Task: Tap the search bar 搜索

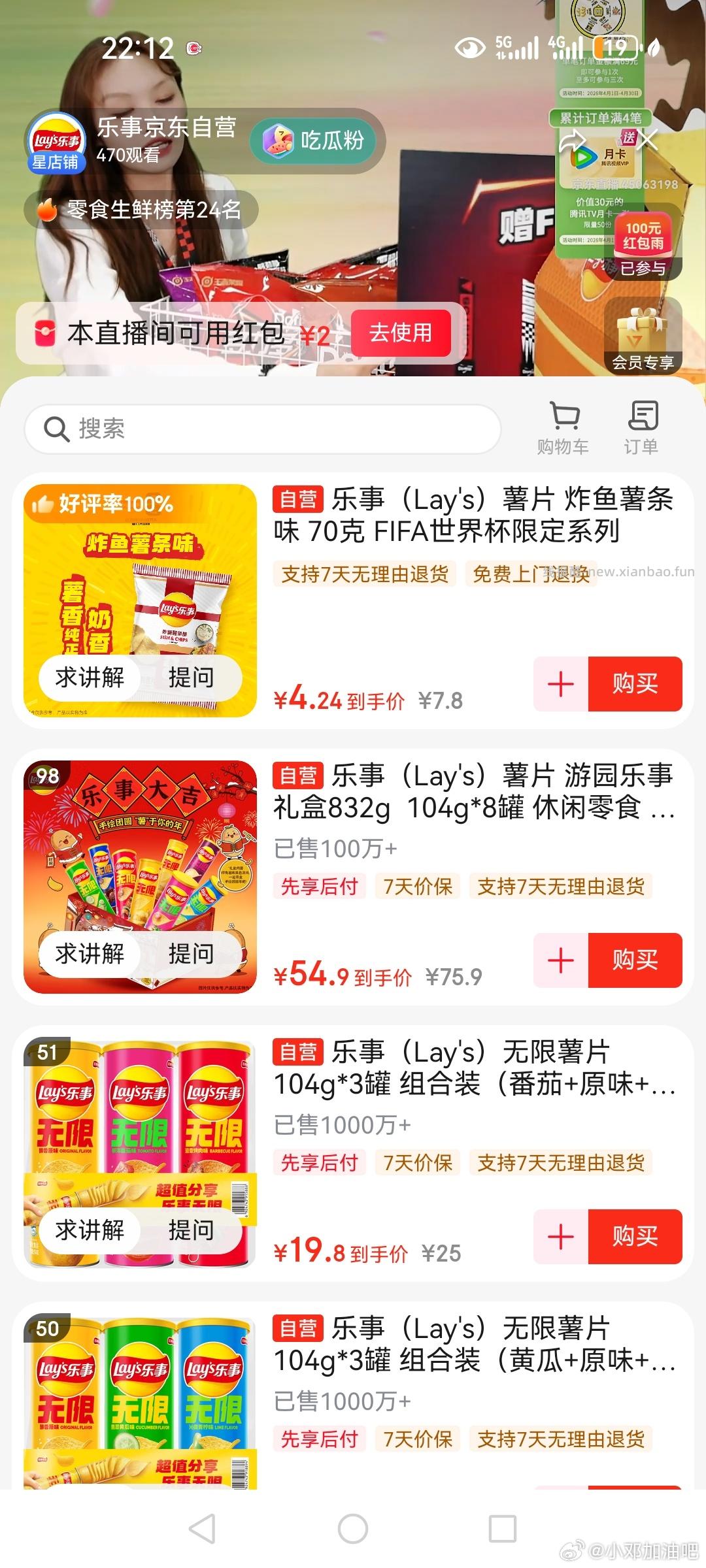Action: point(261,428)
